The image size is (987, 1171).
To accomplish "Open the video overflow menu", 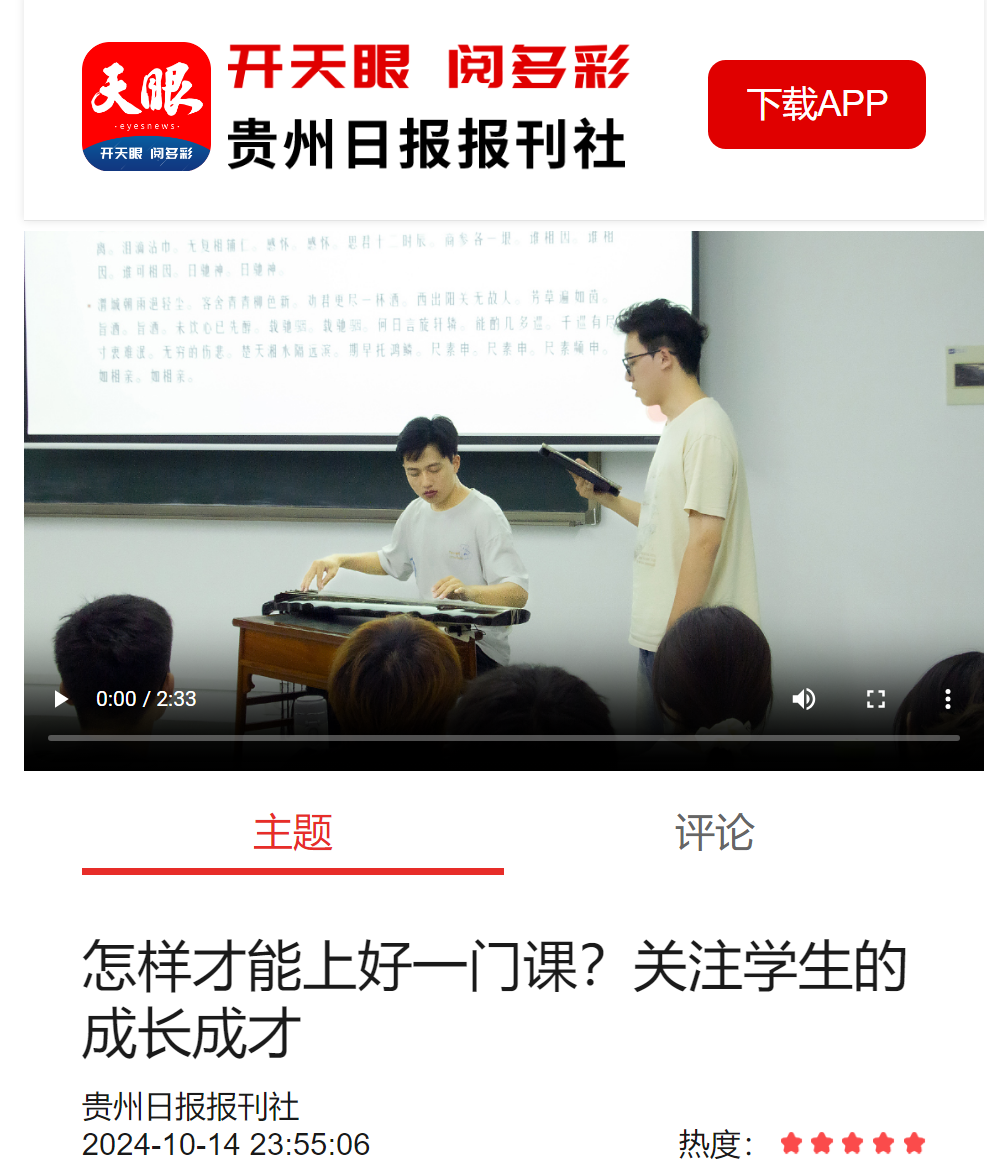I will (x=947, y=699).
